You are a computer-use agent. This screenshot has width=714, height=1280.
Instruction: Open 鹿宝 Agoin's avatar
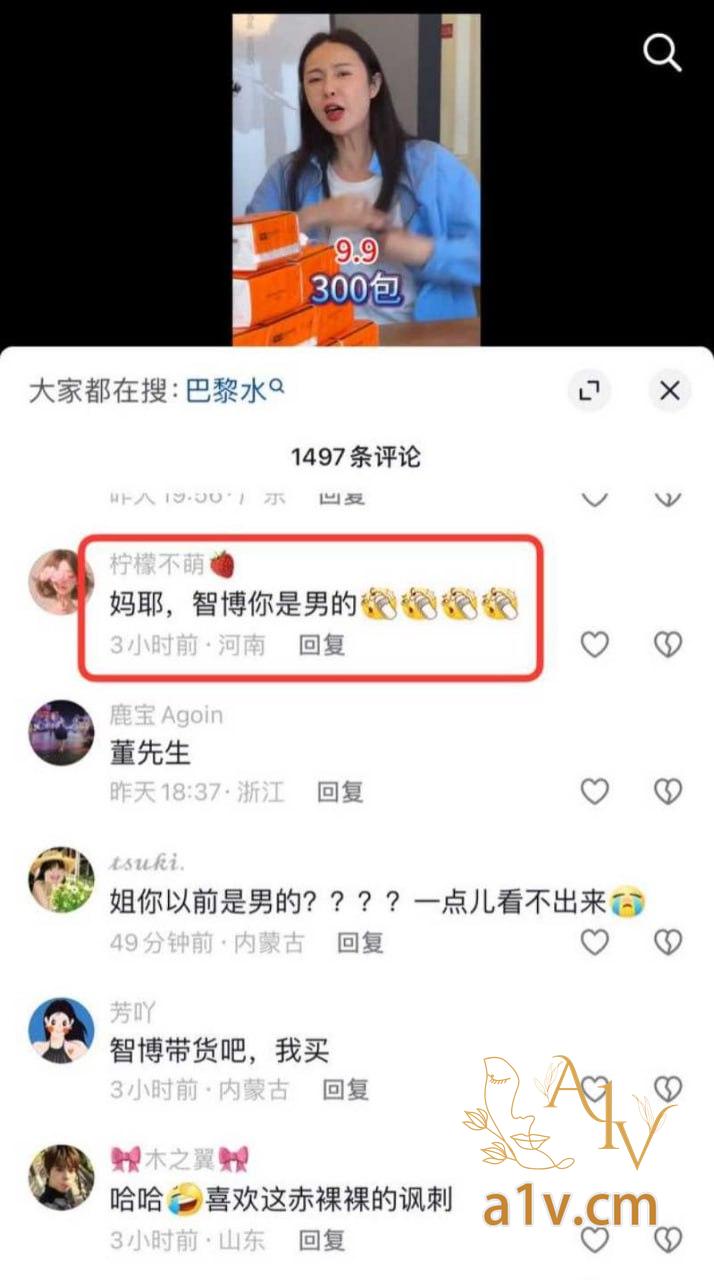tap(60, 732)
